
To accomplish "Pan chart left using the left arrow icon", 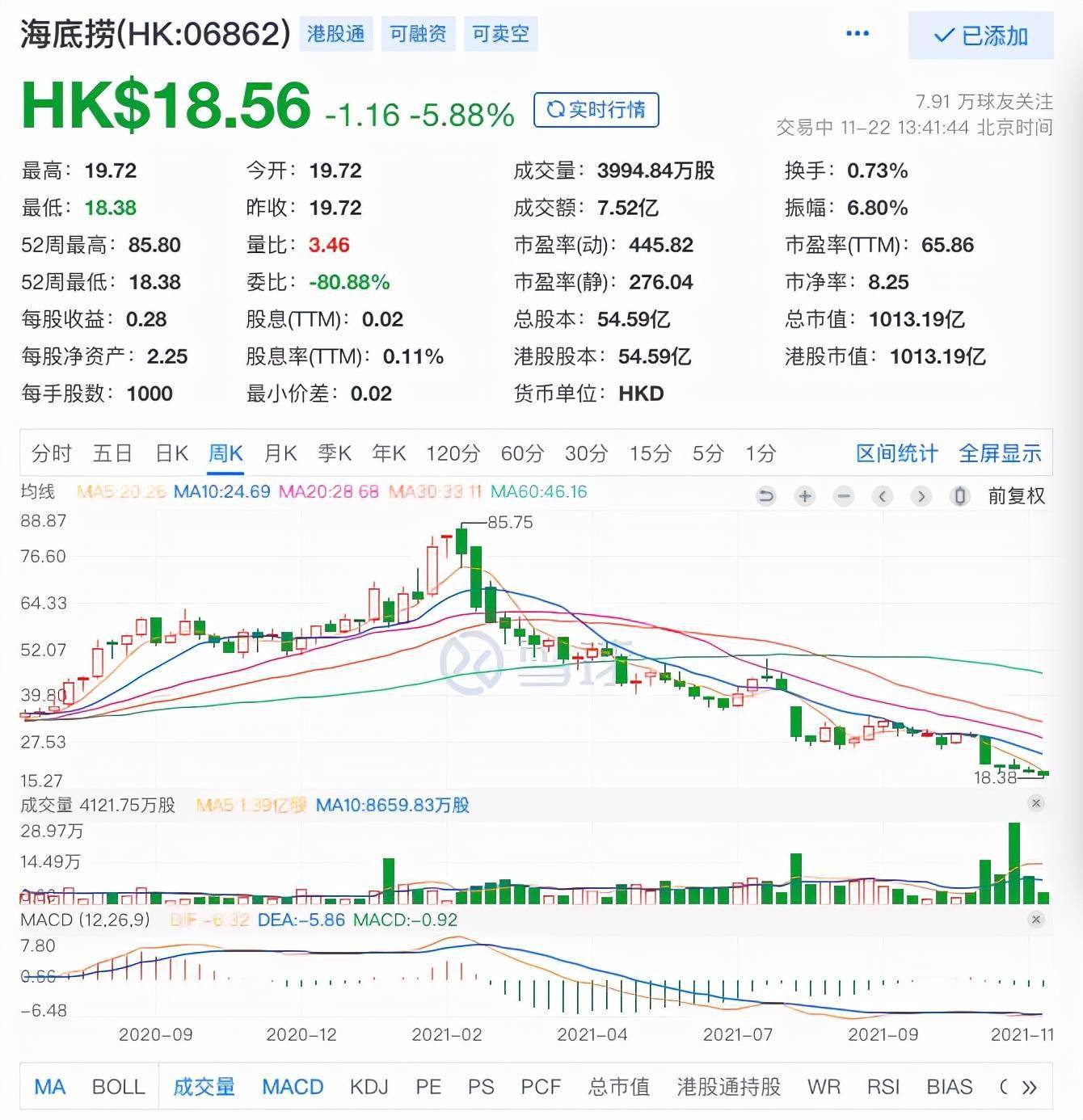I will pos(881,497).
